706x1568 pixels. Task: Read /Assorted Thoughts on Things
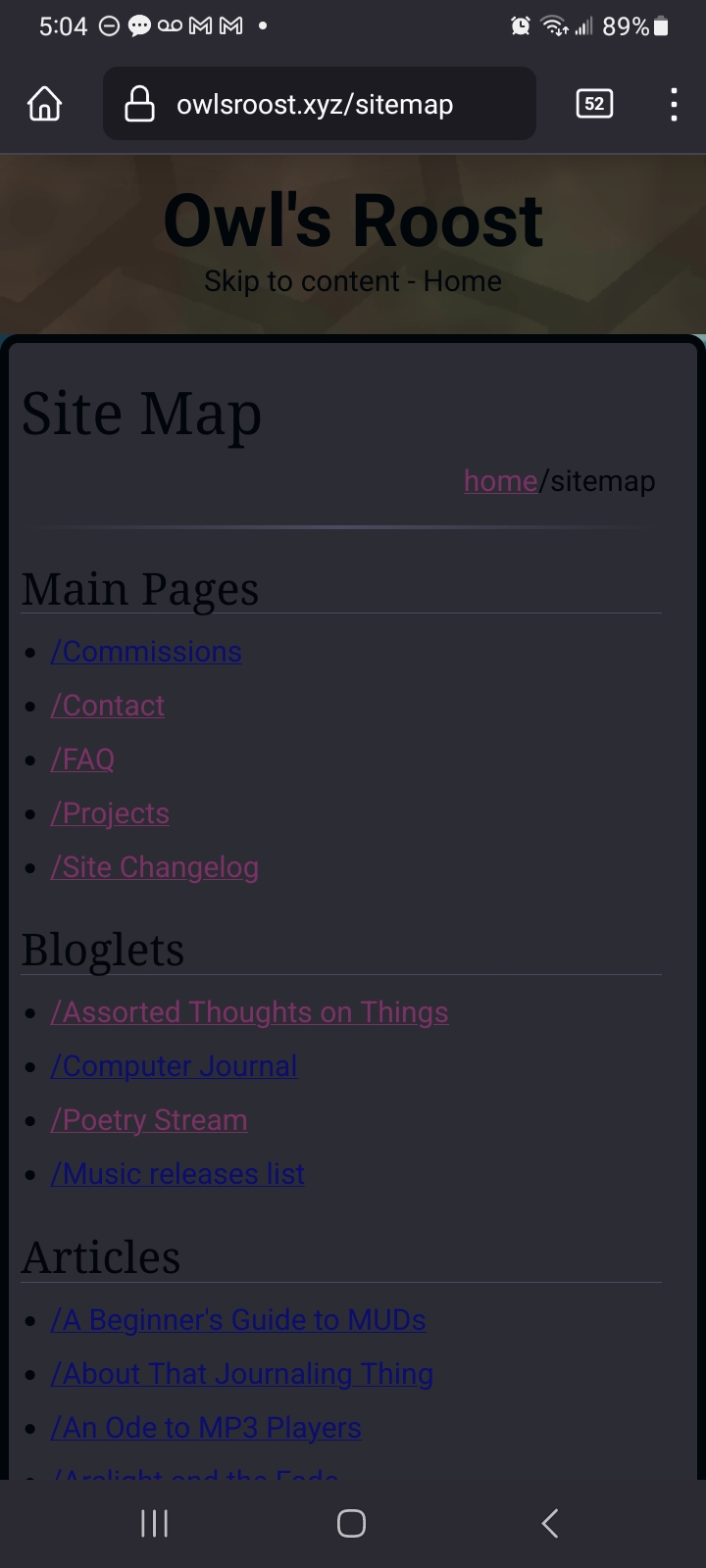[249, 1012]
